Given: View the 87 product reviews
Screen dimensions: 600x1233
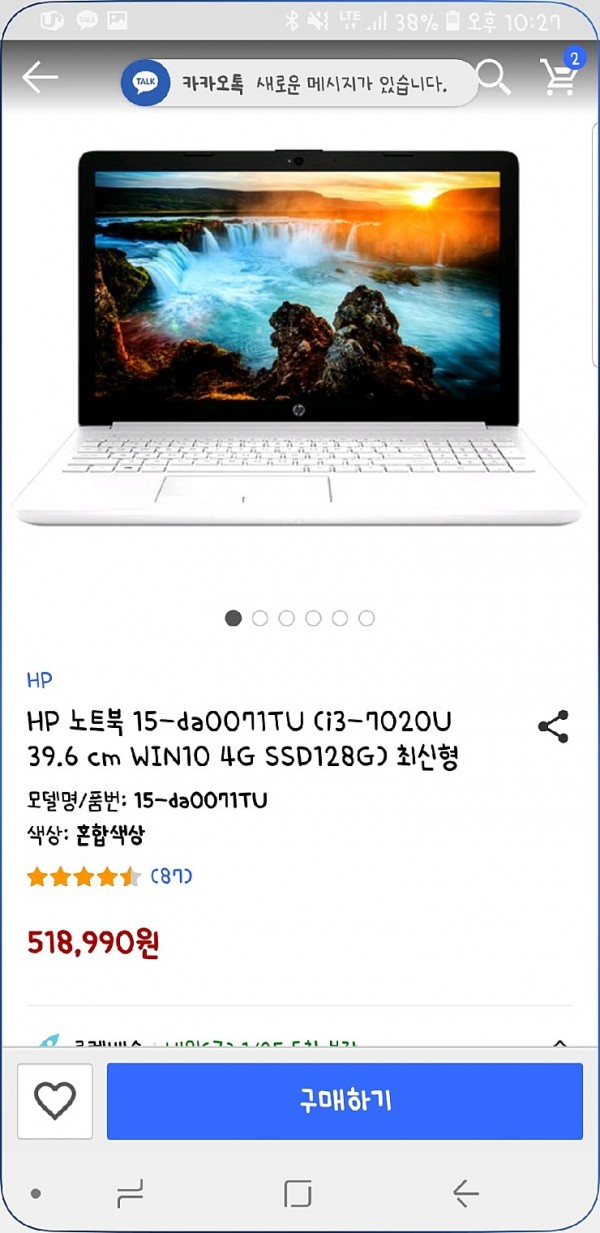Looking at the screenshot, I should 171,877.
